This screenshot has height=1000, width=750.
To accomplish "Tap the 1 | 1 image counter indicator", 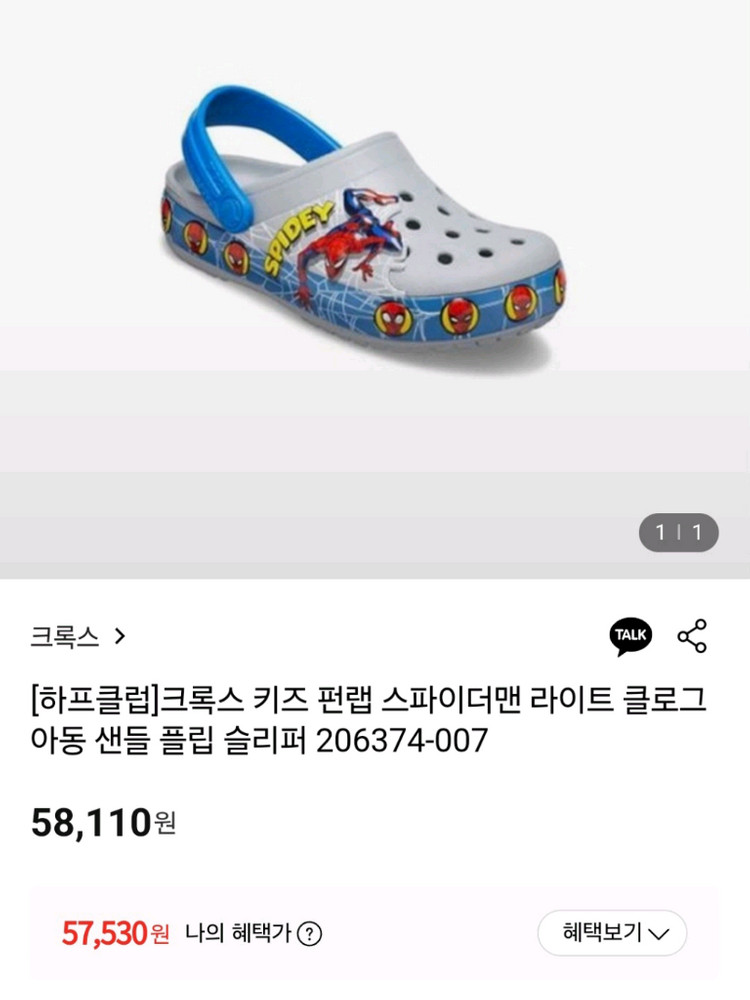I will [x=676, y=532].
